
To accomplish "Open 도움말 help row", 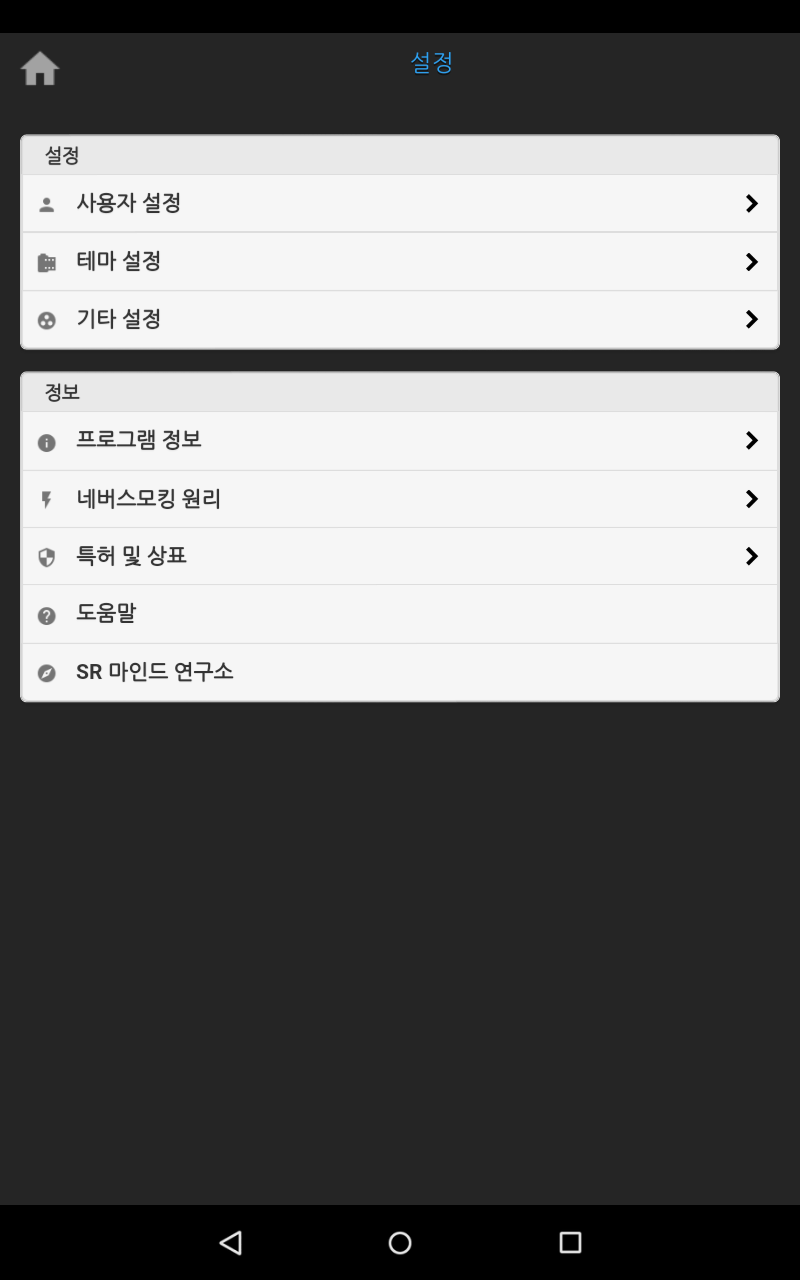I will 400,614.
